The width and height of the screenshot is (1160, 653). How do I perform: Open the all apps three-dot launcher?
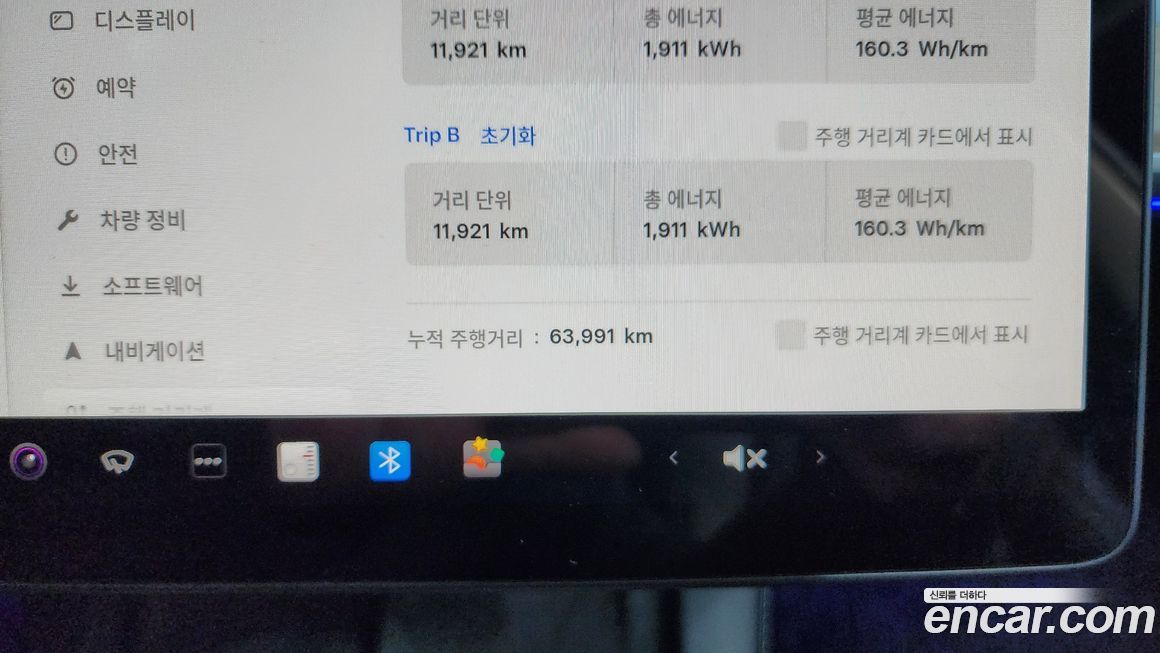(x=208, y=461)
